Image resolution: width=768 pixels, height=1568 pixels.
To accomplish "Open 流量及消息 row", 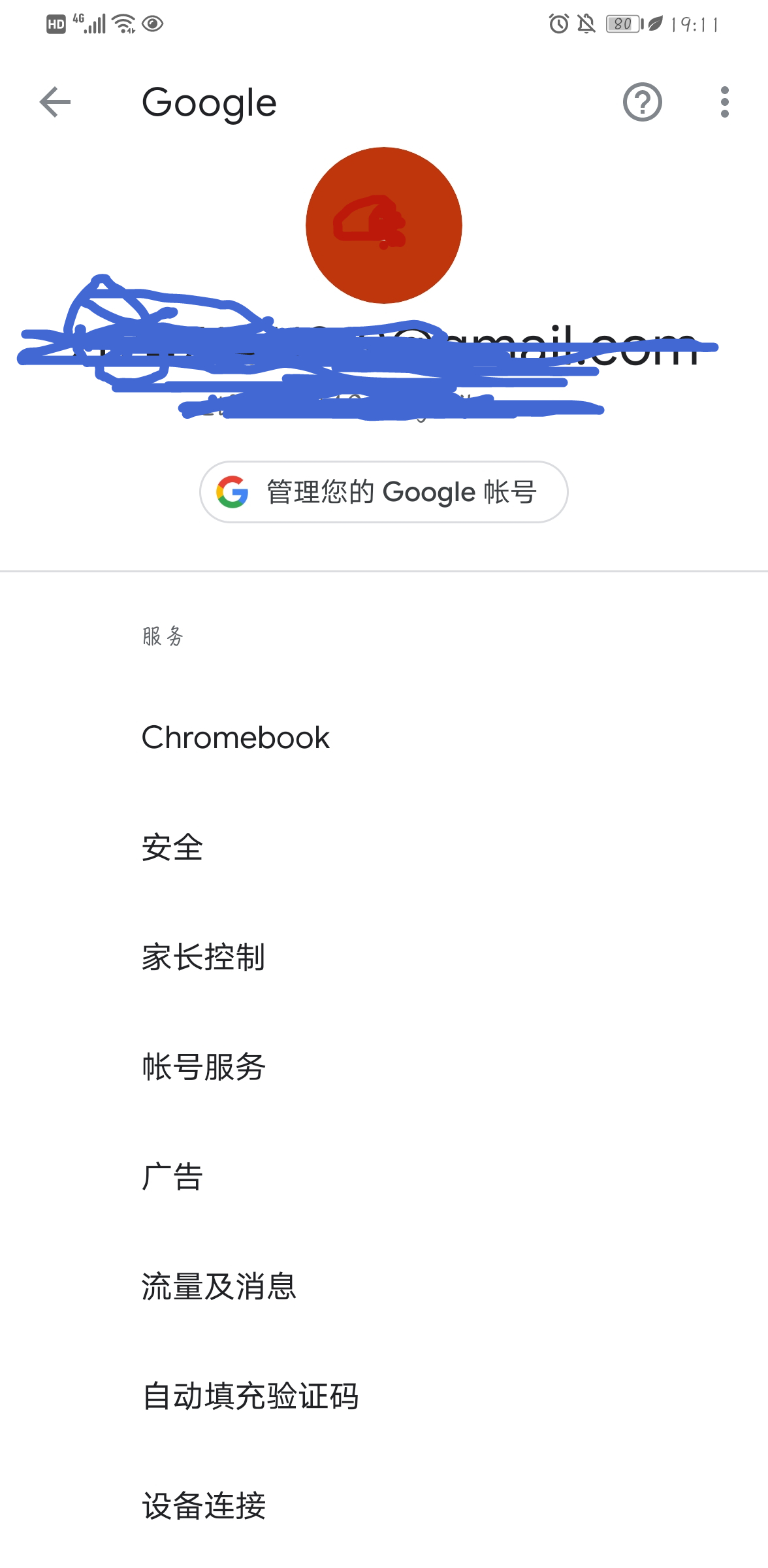I will point(384,1286).
